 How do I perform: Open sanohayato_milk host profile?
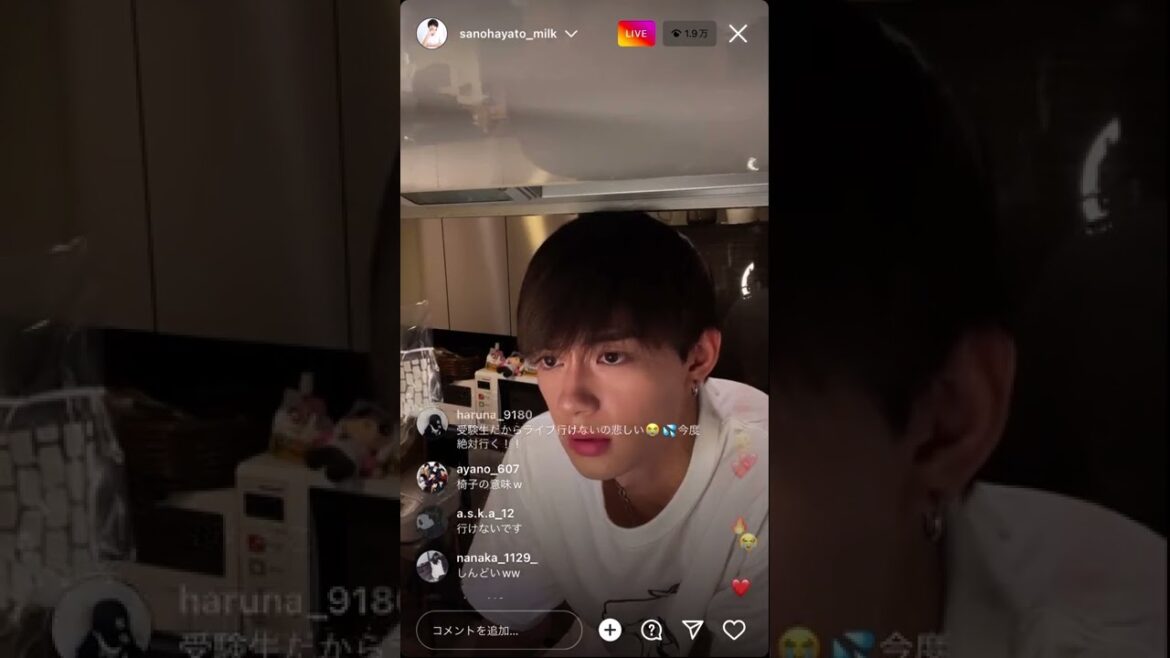(x=432, y=34)
